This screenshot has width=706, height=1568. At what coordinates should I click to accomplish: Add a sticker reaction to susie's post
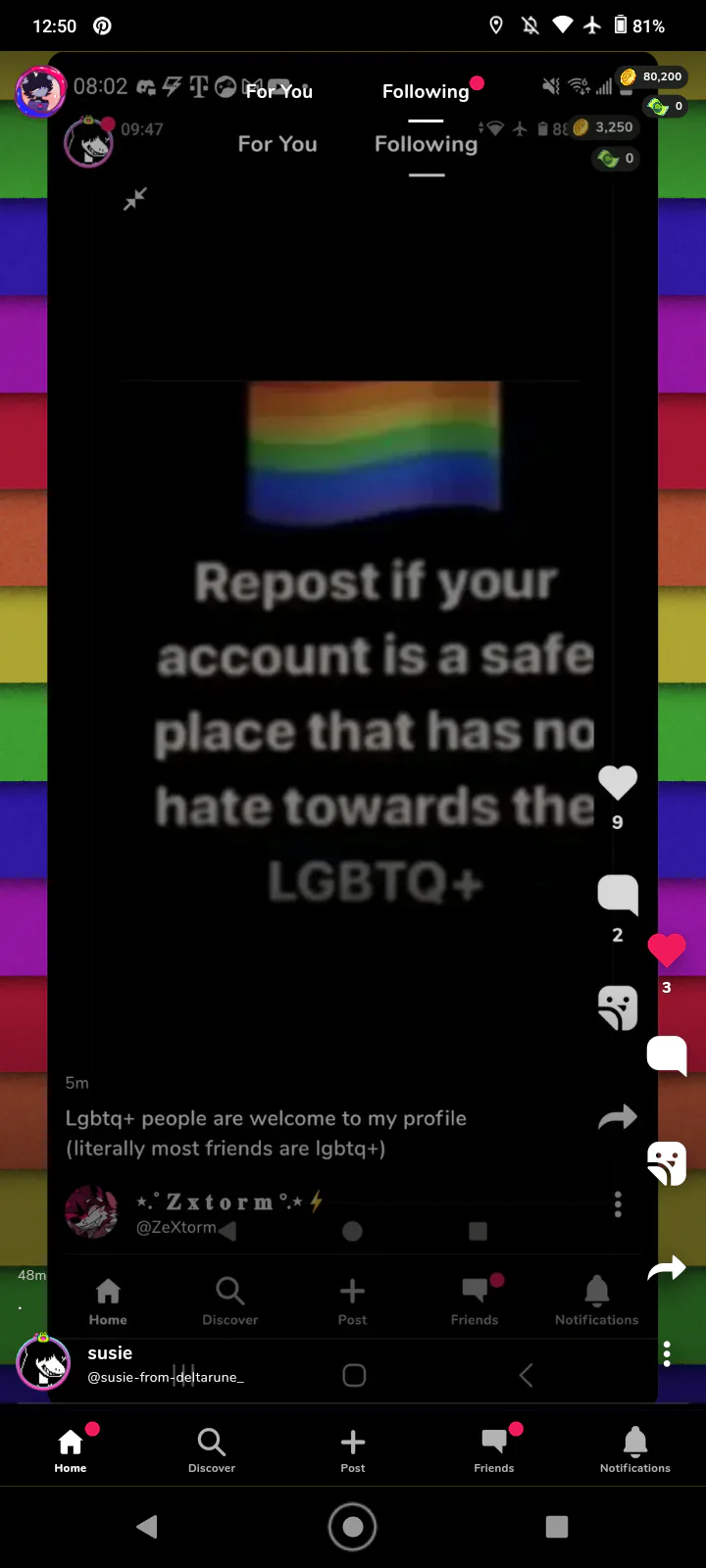coord(667,1162)
